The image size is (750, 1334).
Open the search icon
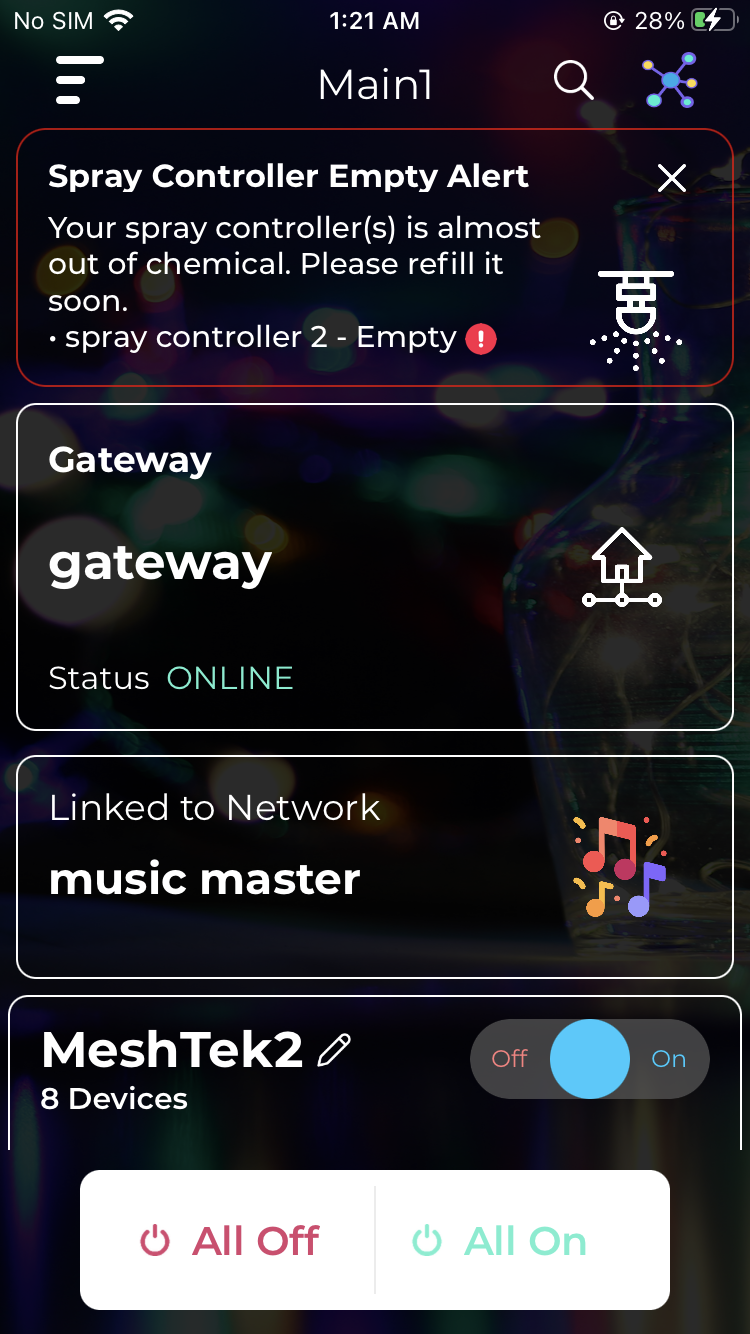tap(573, 80)
